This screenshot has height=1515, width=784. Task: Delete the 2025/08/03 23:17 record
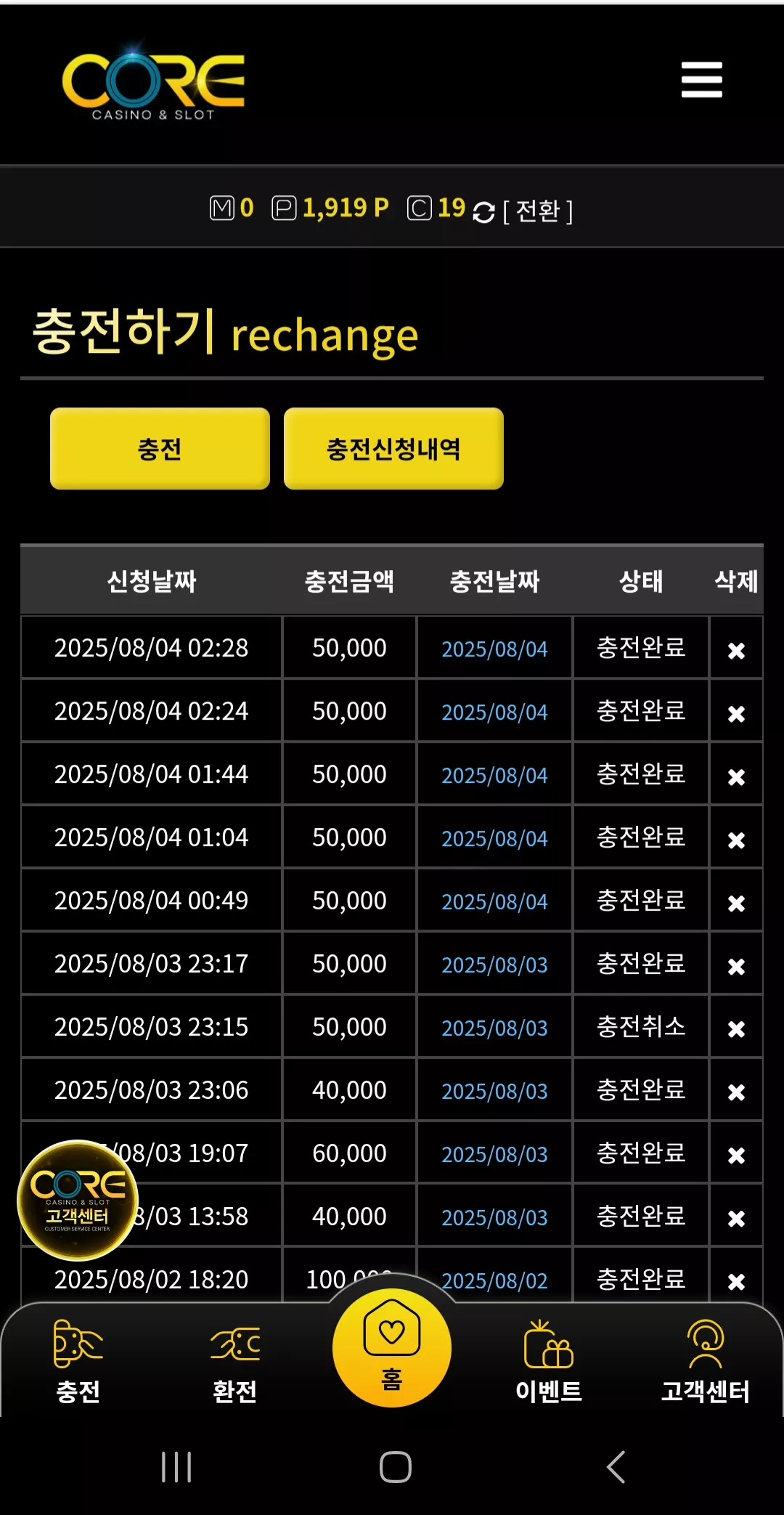tap(736, 966)
